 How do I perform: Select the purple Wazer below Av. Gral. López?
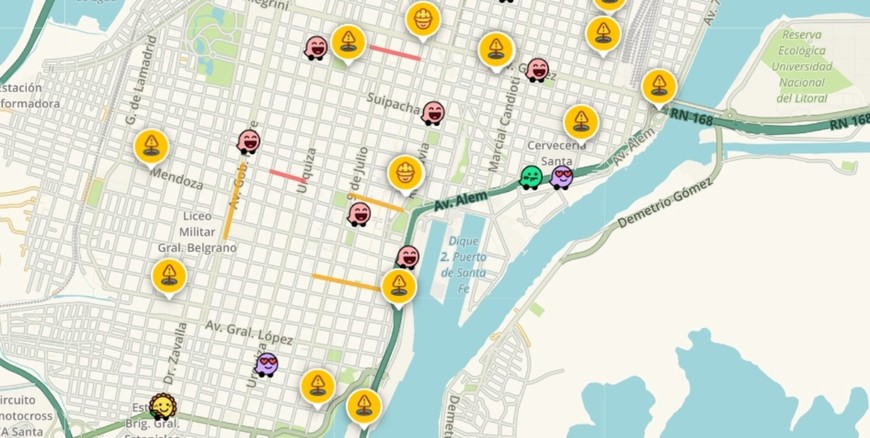(x=266, y=364)
